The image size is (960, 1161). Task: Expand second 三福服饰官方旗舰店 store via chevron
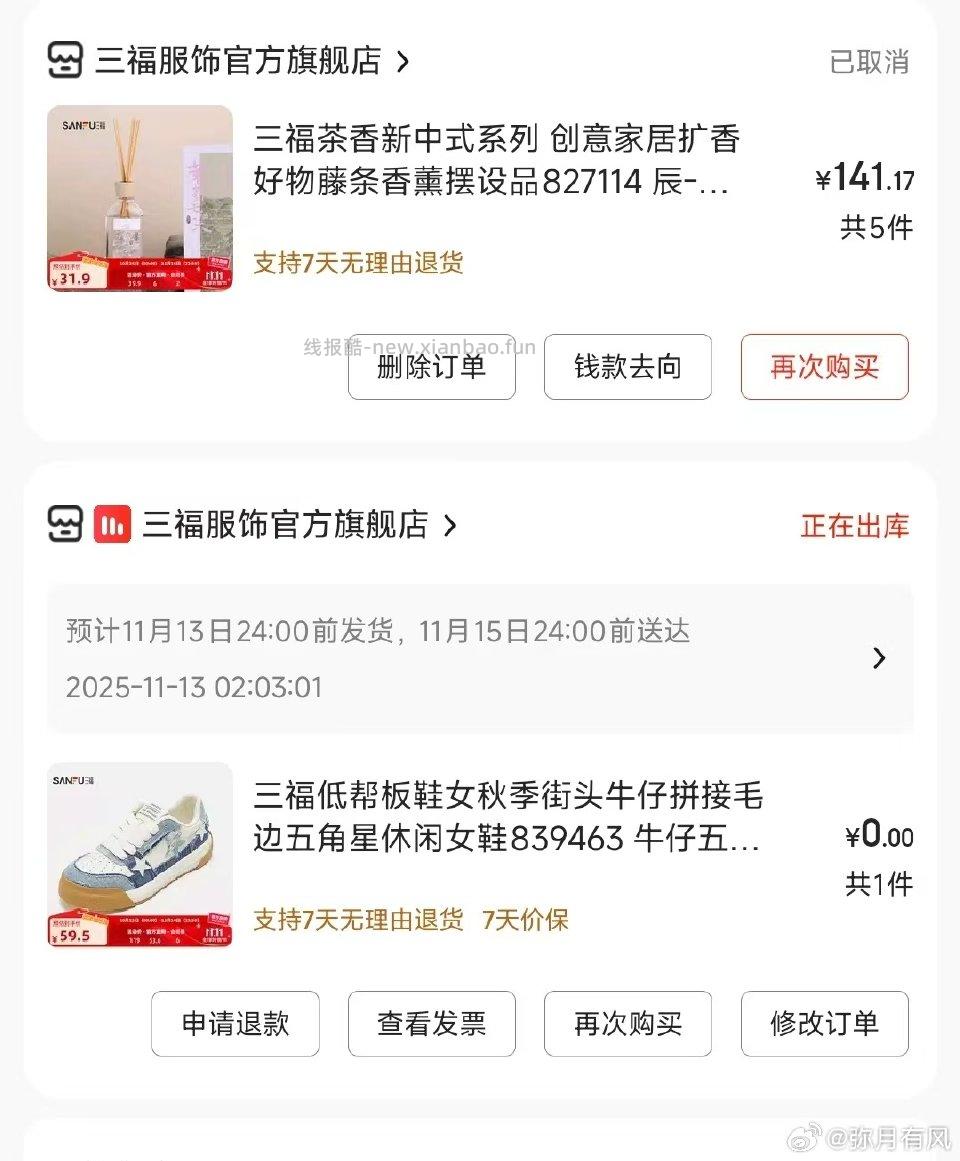click(451, 523)
